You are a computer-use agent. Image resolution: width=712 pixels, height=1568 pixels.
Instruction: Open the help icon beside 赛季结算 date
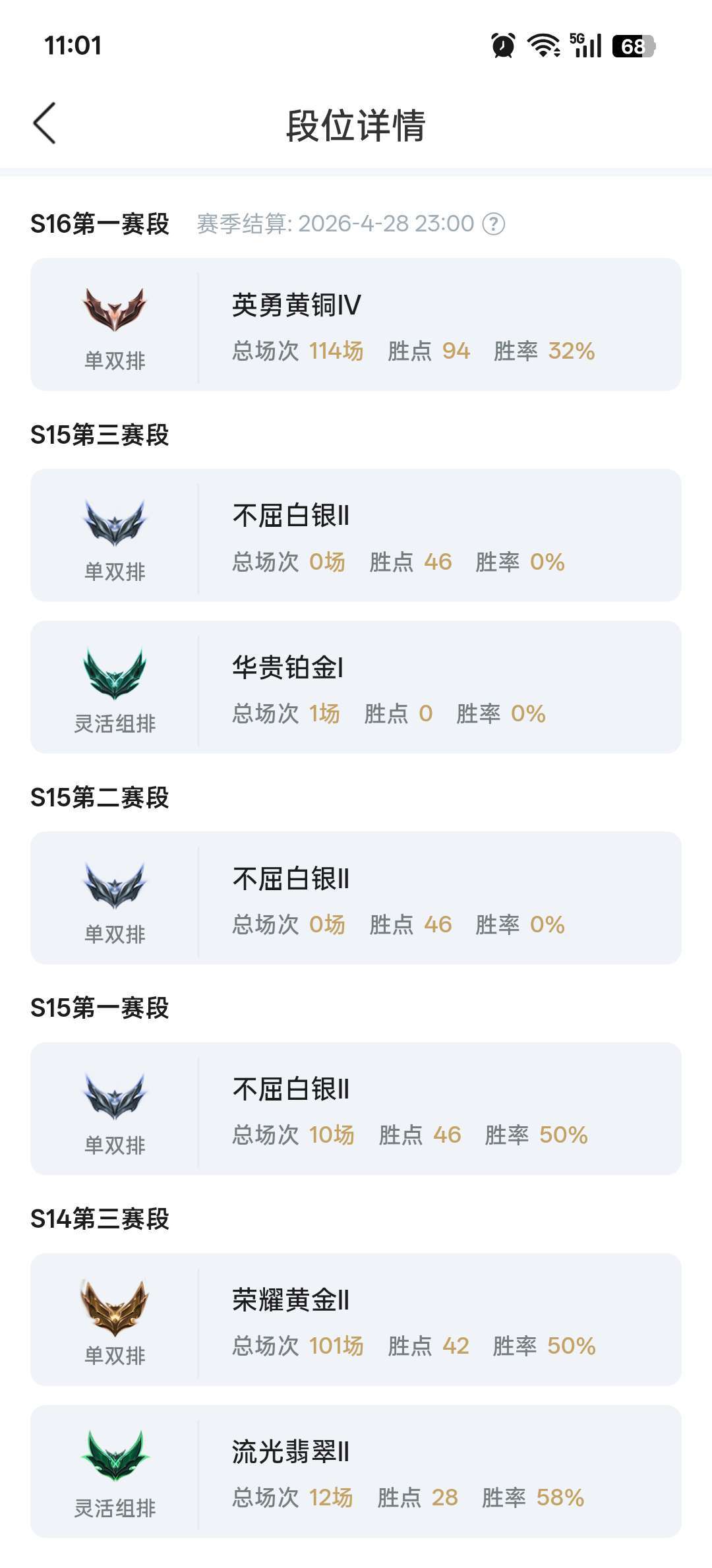[x=494, y=224]
